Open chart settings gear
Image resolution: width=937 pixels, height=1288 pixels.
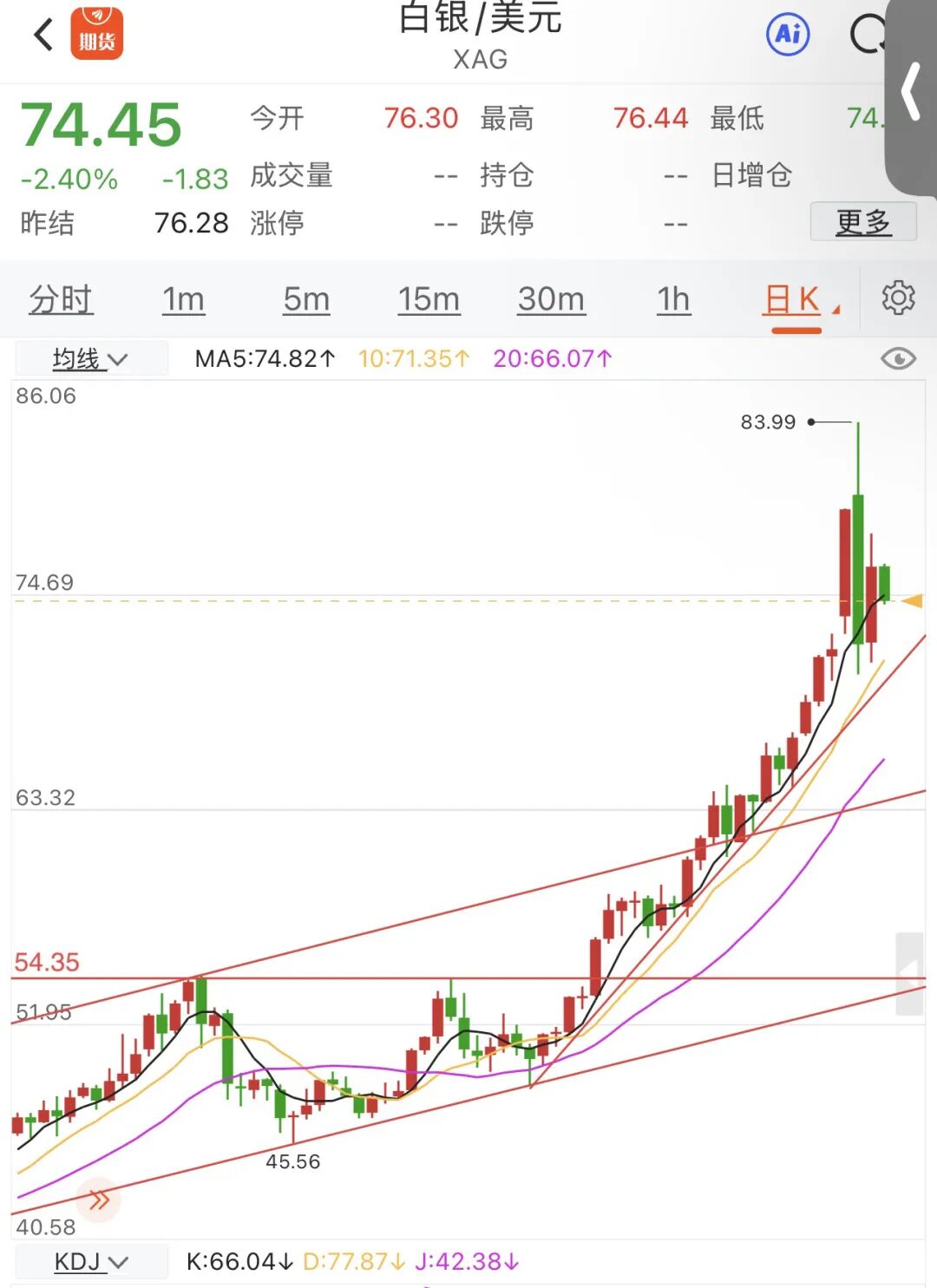898,298
